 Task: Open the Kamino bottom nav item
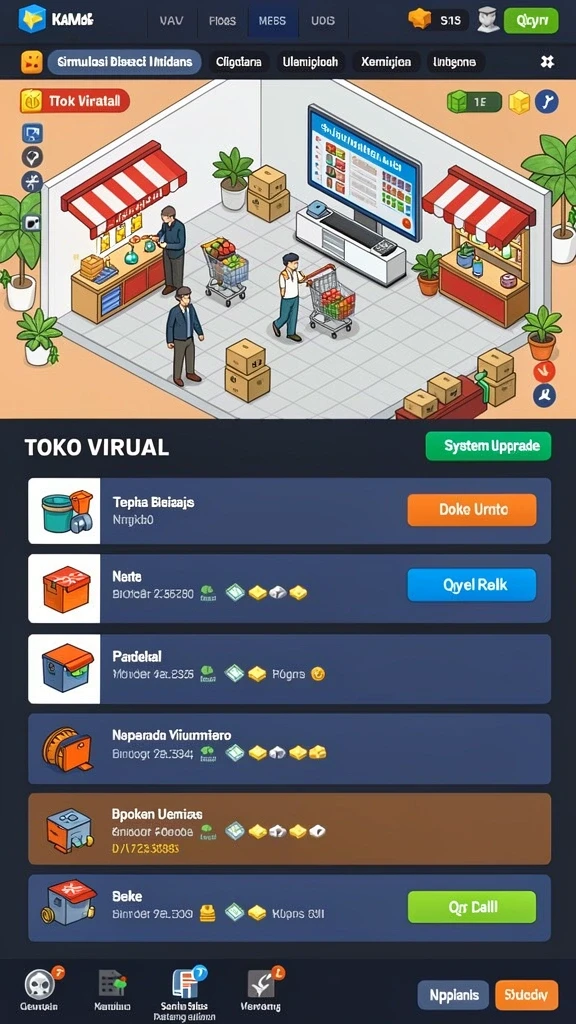(112, 989)
